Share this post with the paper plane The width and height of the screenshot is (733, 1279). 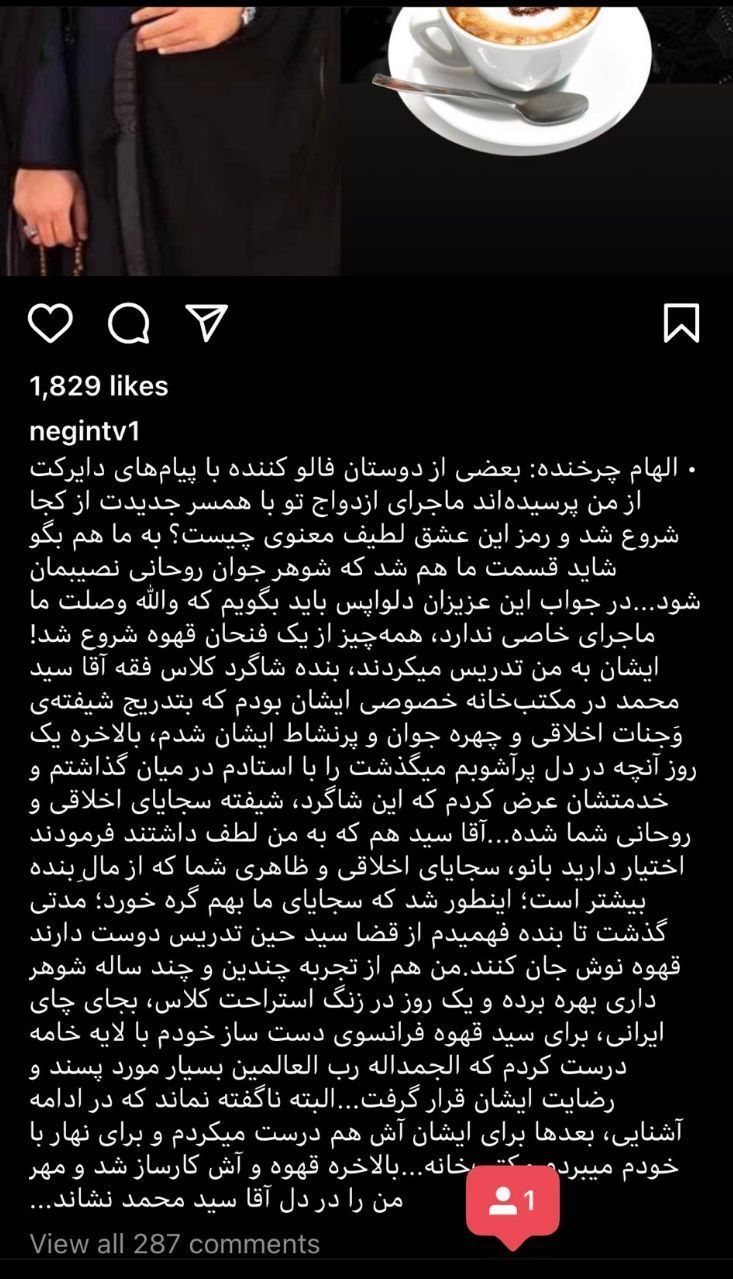[x=207, y=324]
